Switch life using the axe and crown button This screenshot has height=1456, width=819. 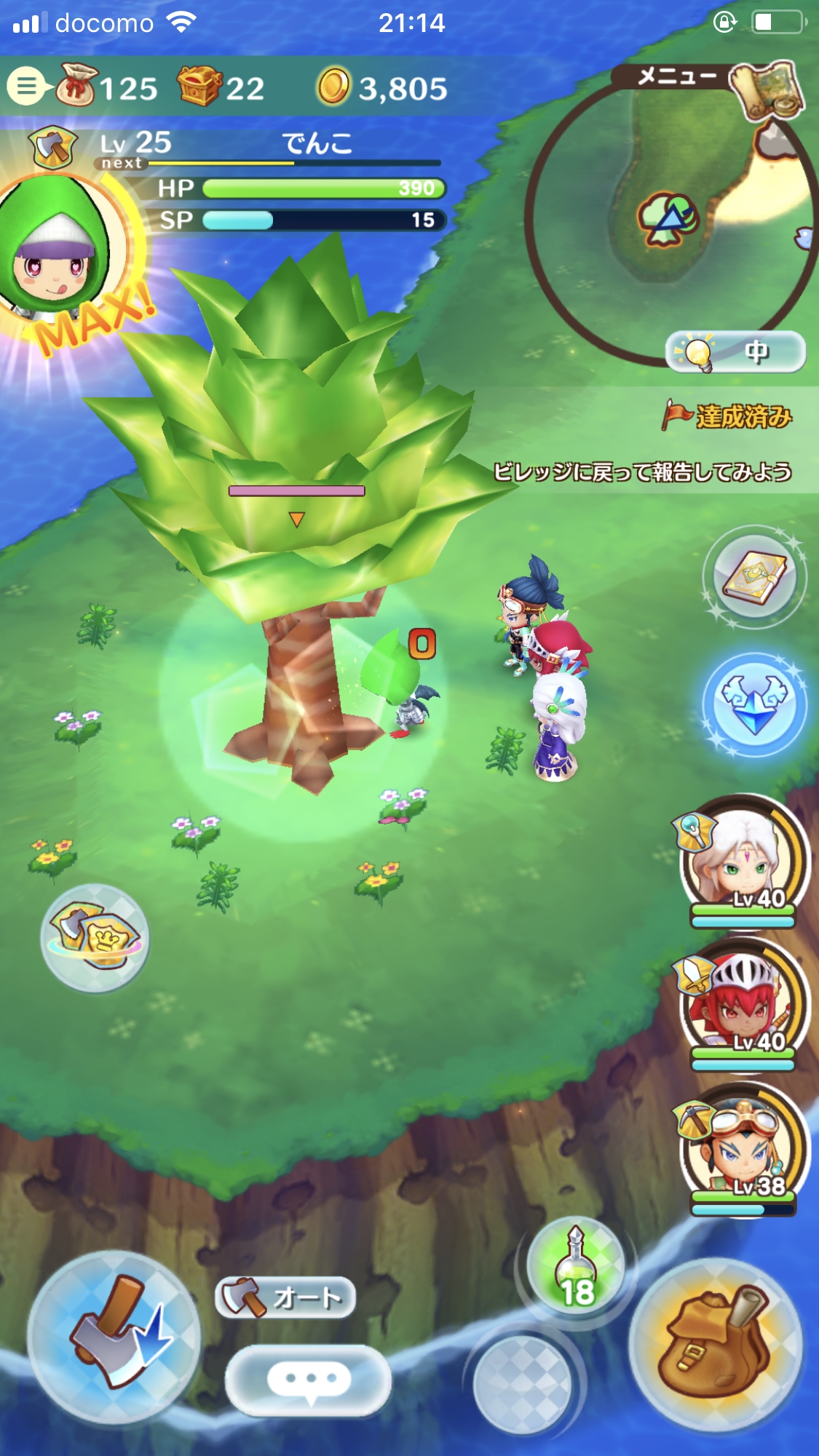point(95,937)
